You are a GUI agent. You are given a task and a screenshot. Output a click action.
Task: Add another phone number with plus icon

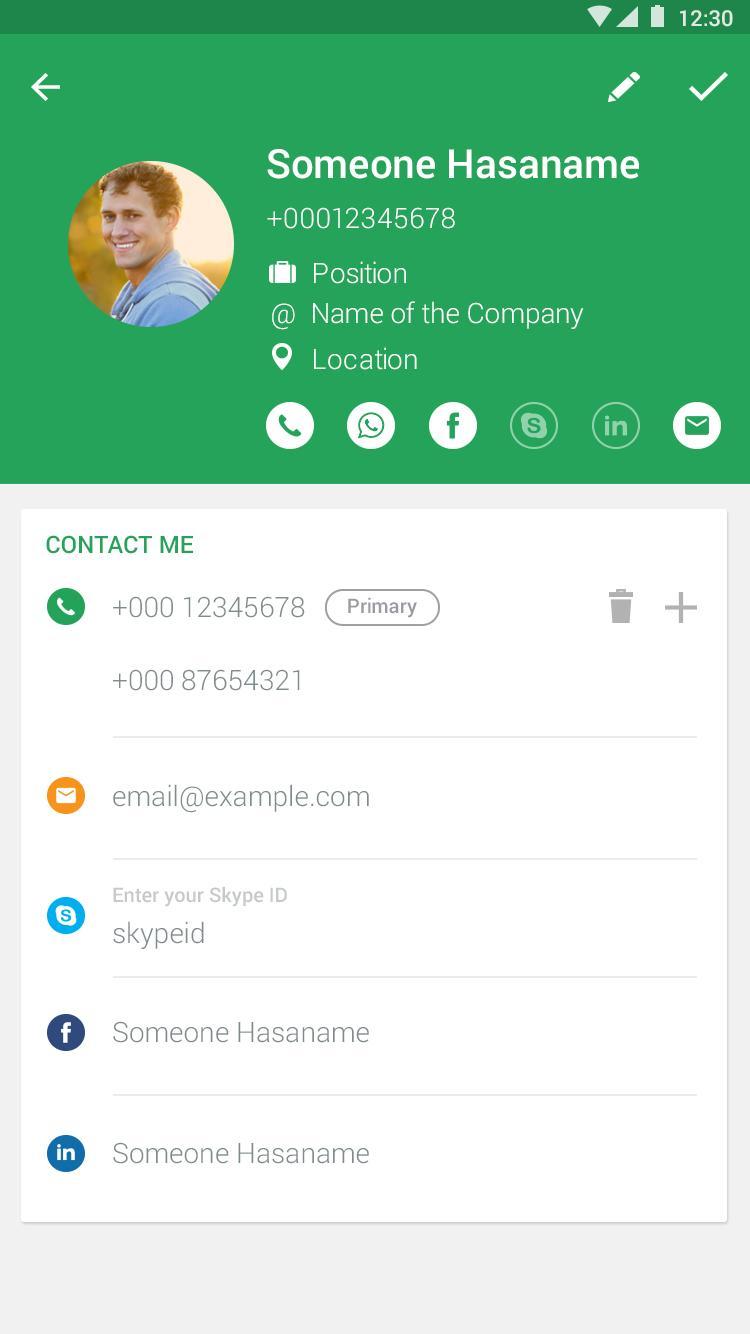[x=681, y=607]
